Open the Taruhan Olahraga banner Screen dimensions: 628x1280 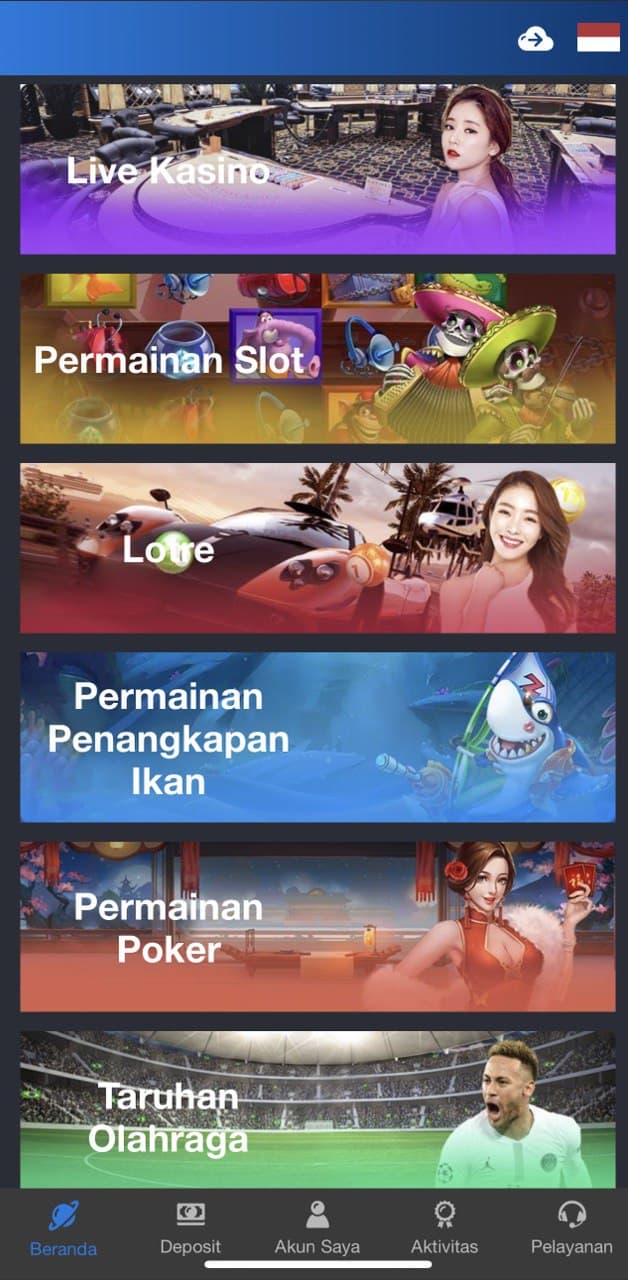[x=318, y=1110]
